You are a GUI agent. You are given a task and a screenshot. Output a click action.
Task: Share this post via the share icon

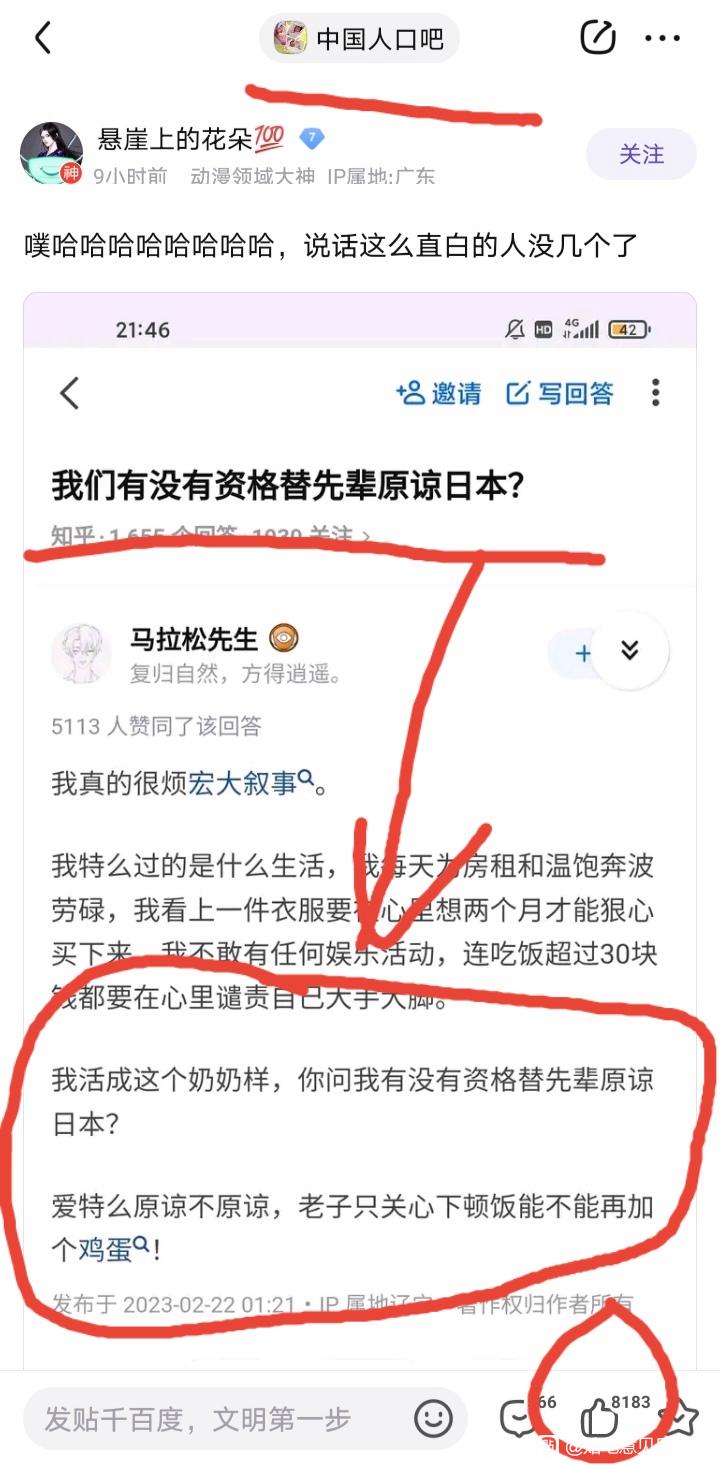pyautogui.click(x=598, y=38)
